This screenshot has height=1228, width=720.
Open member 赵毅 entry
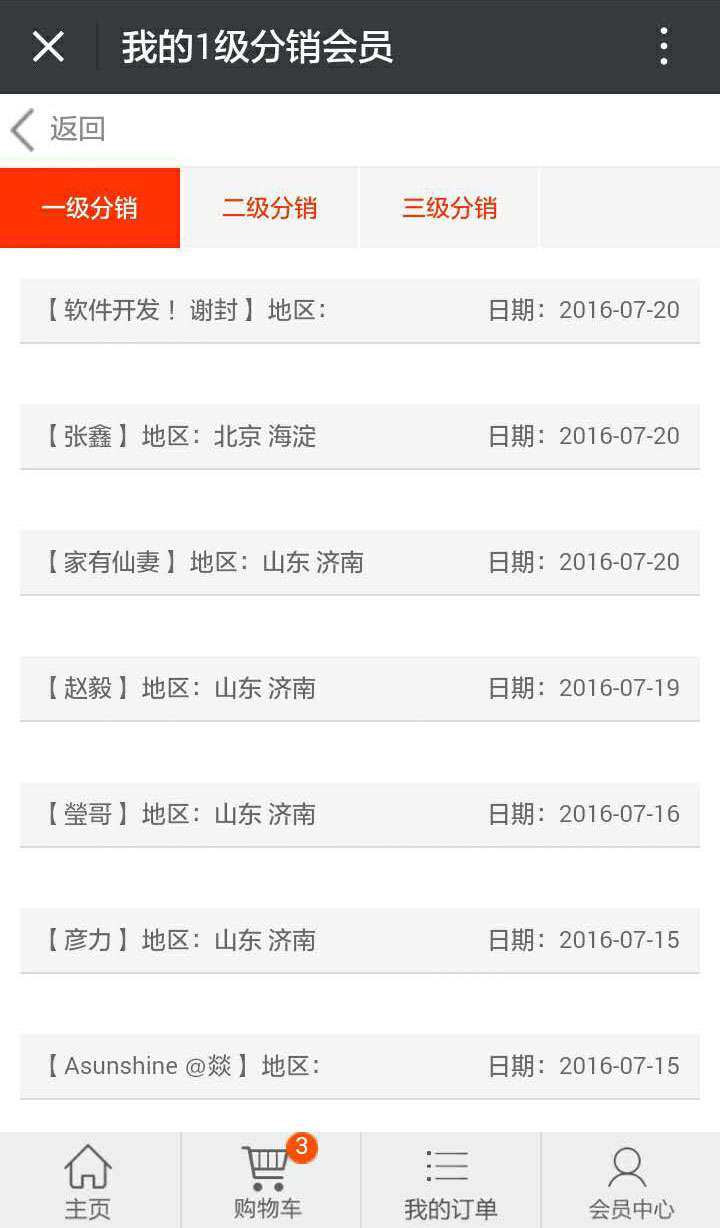[359, 688]
